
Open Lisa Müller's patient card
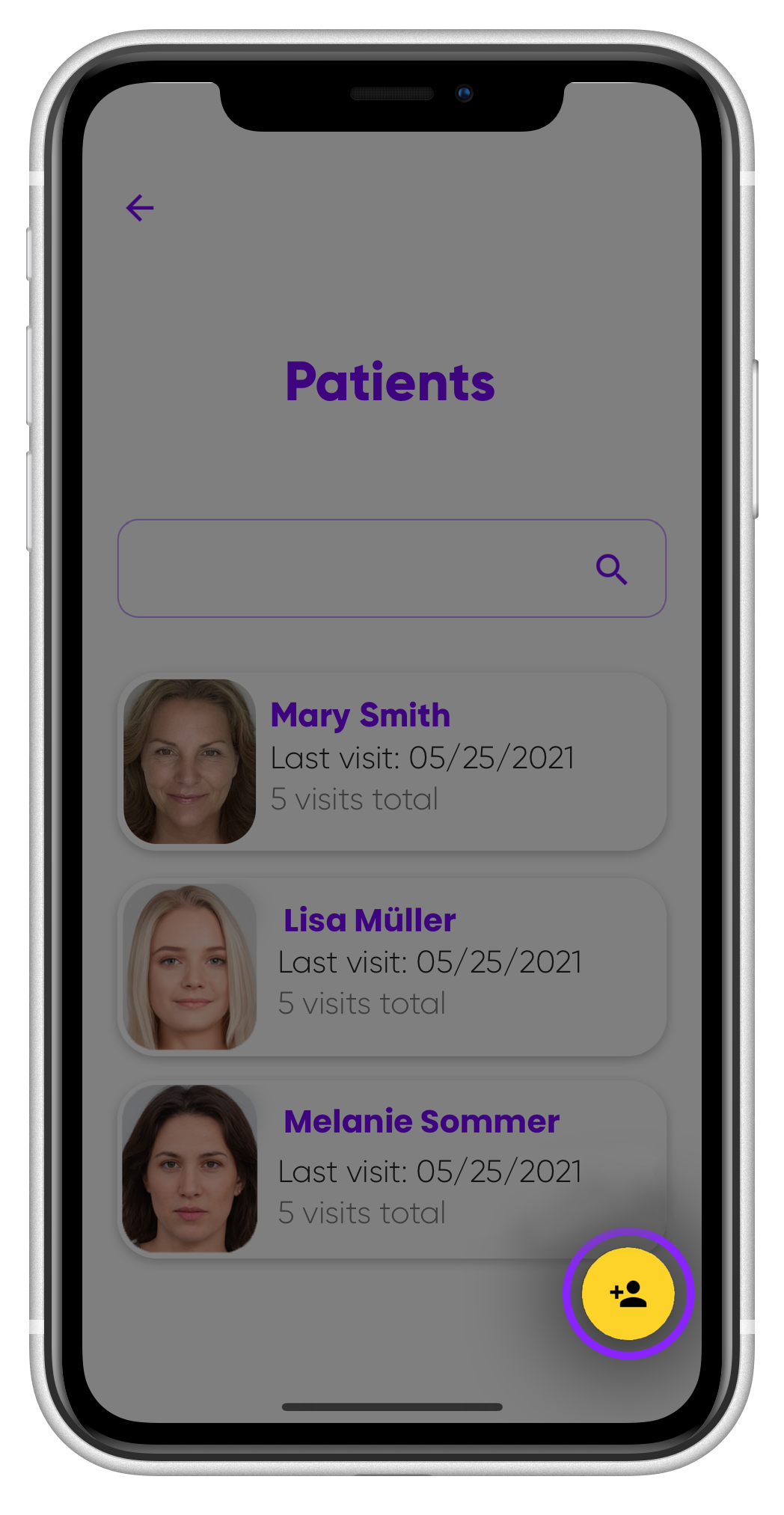391,967
